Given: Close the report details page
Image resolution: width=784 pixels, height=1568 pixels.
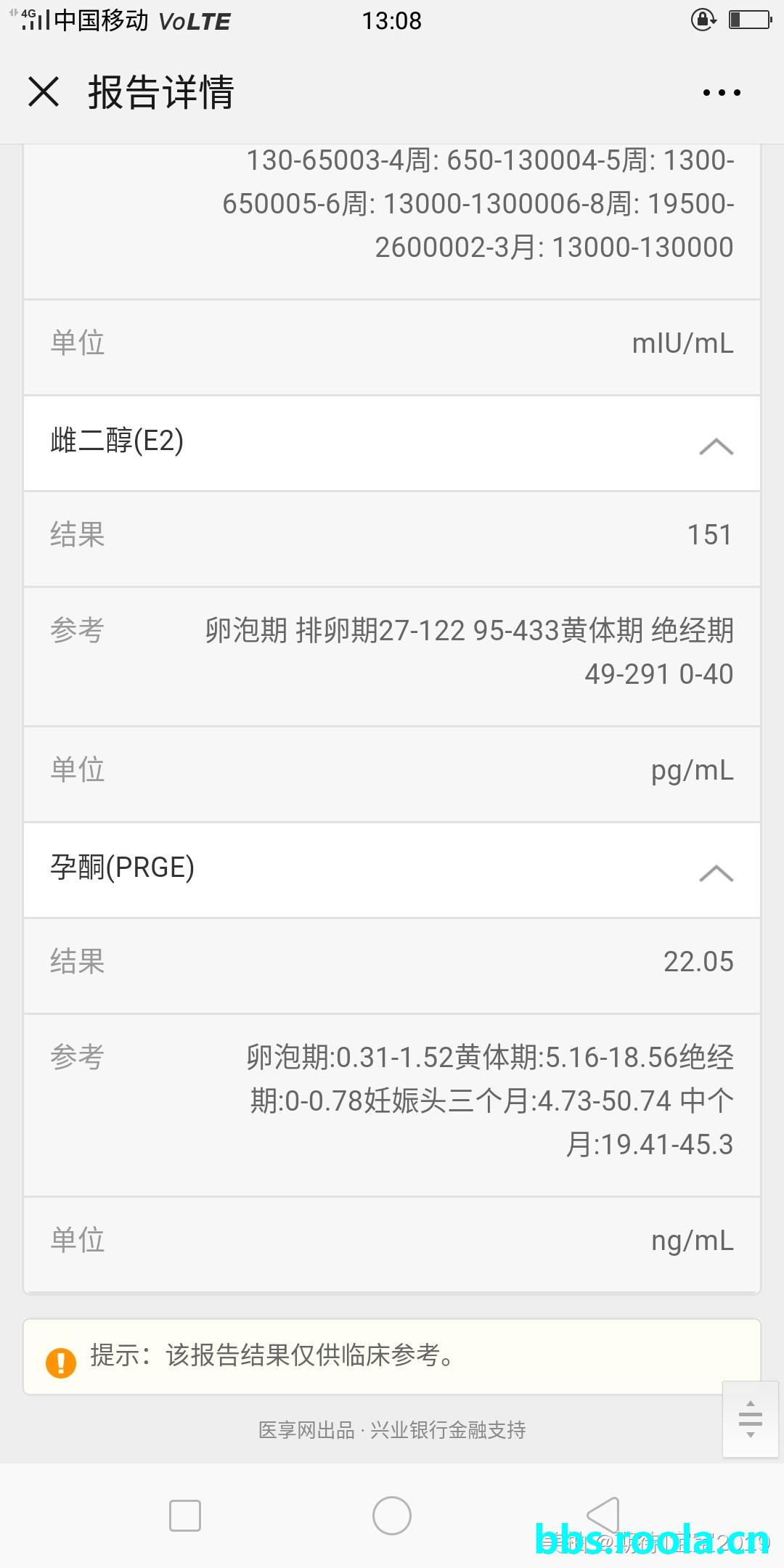Looking at the screenshot, I should (44, 92).
